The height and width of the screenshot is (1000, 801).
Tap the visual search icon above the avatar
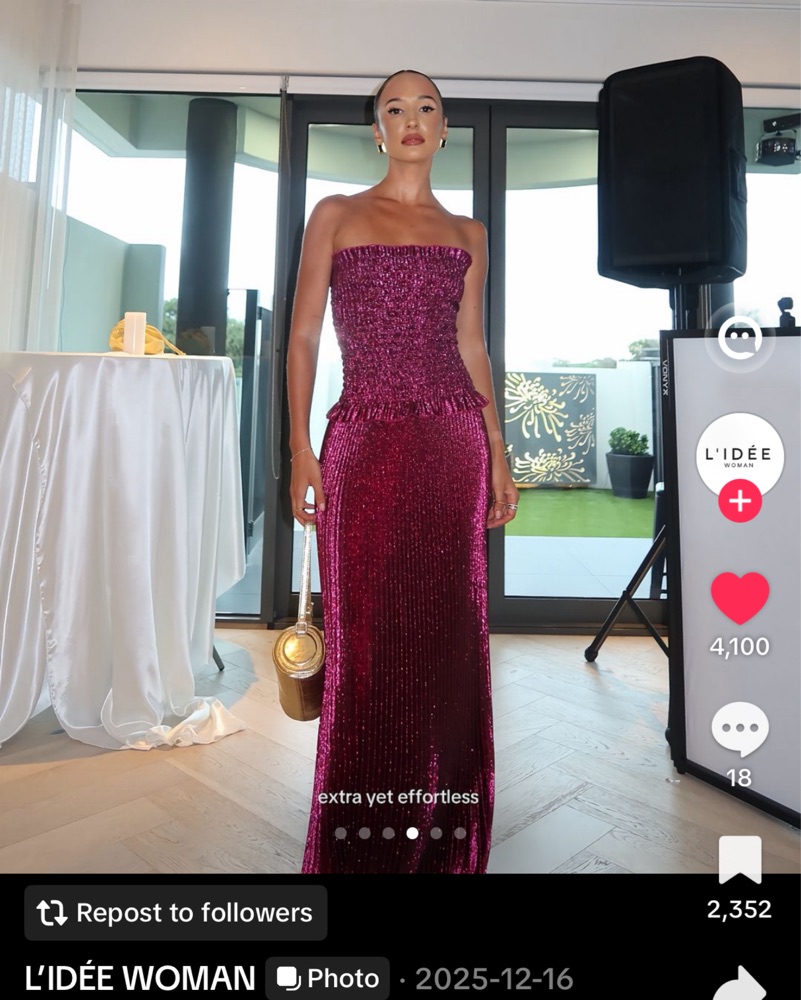tap(740, 339)
